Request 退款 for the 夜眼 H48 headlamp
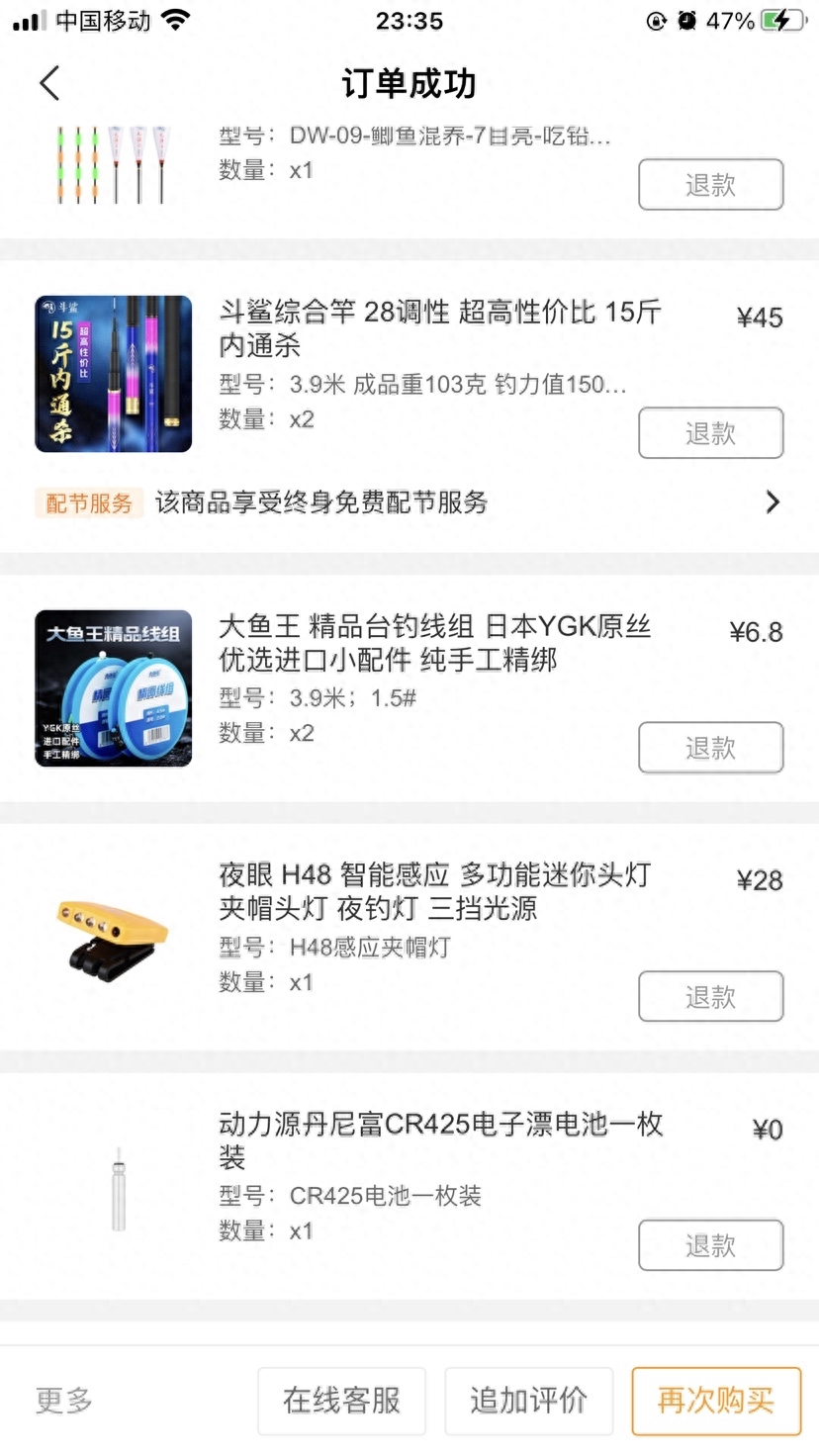819x1456 pixels. (x=710, y=996)
